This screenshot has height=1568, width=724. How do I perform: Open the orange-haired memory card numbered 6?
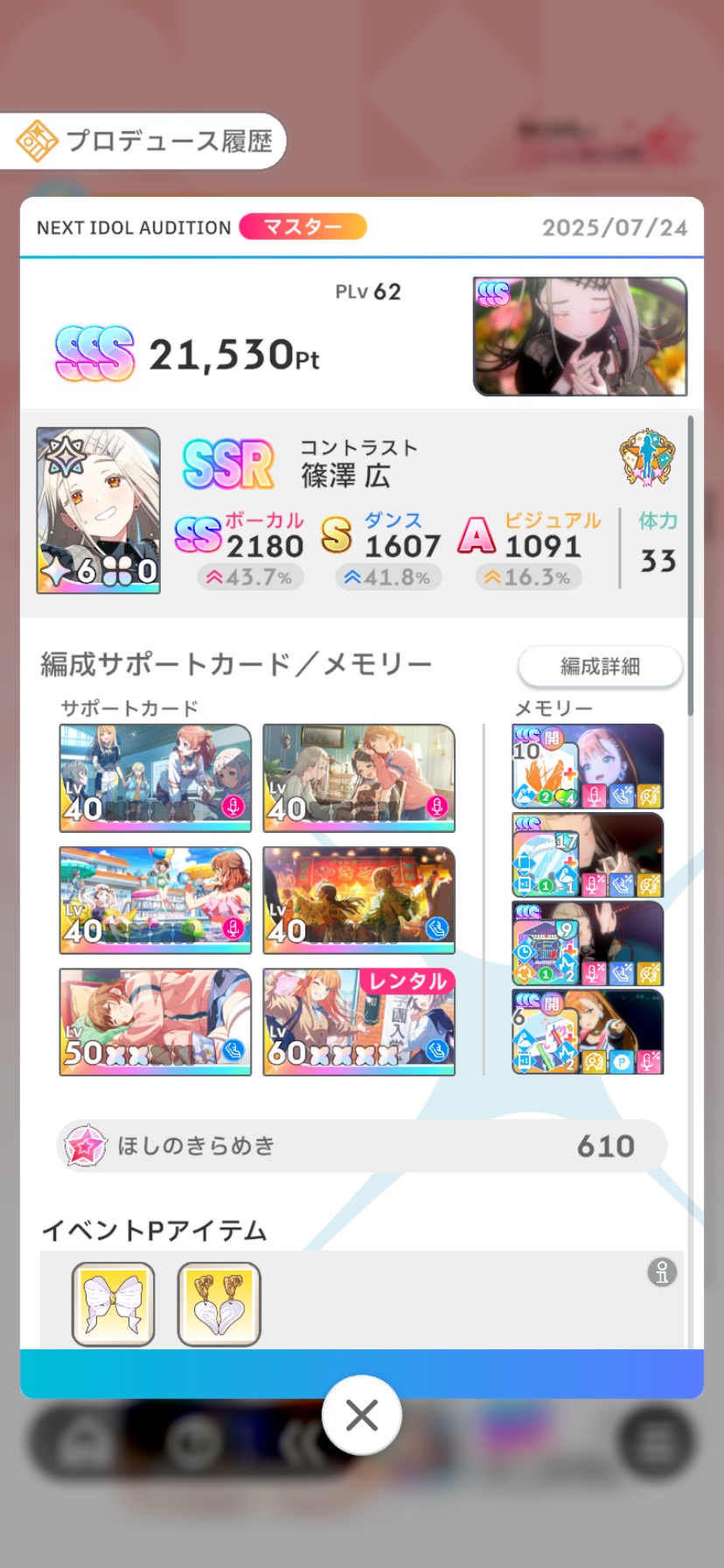tap(588, 1032)
